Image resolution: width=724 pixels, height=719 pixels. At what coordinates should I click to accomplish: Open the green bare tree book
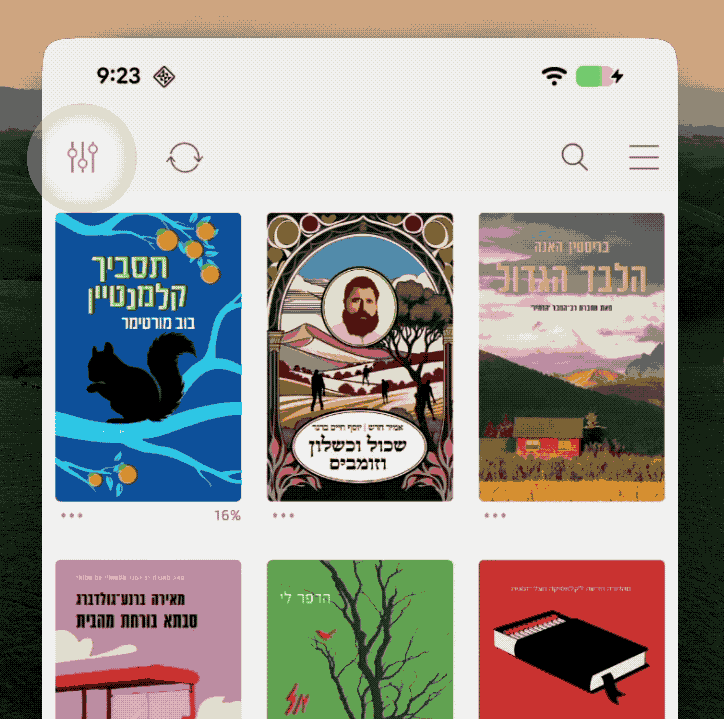[360, 640]
